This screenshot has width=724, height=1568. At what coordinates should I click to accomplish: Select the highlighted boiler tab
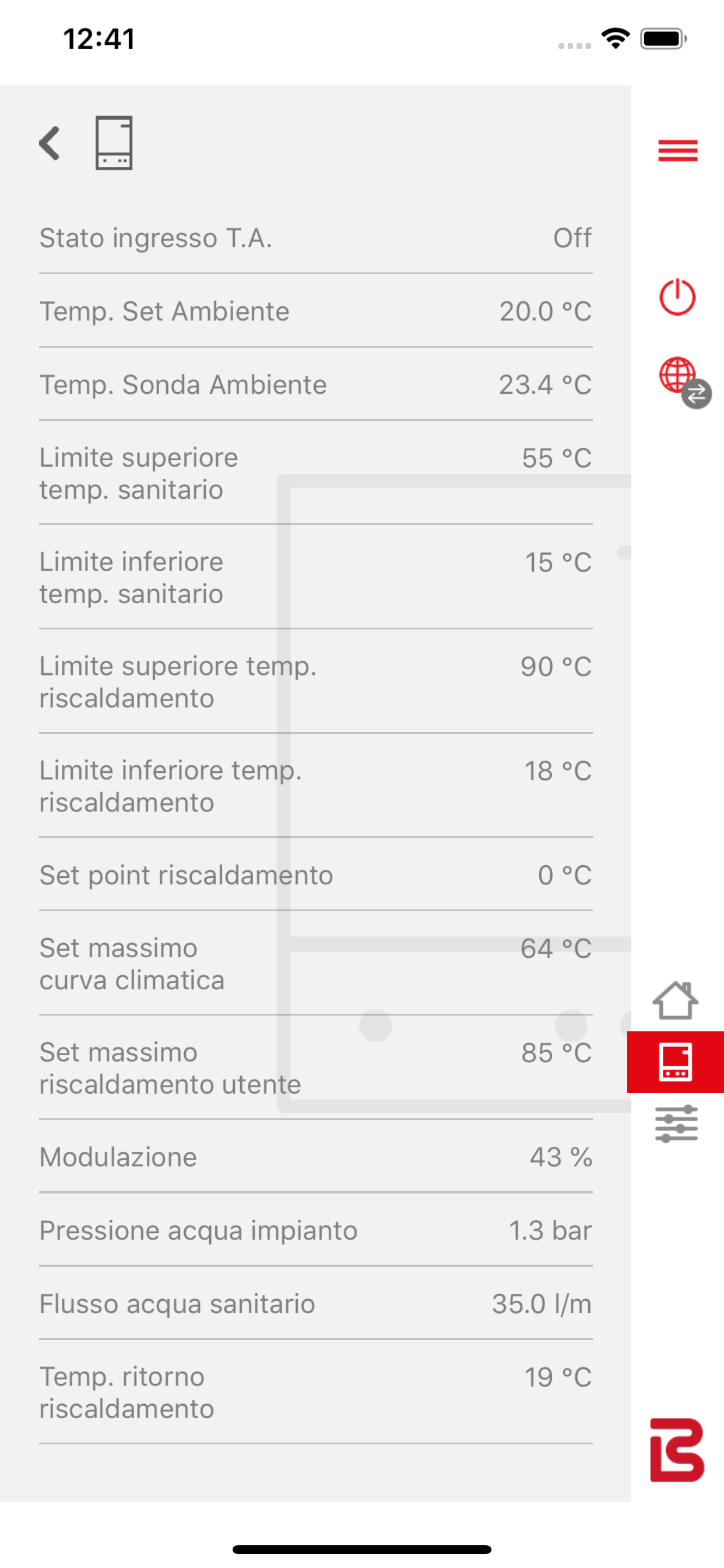point(676,1062)
